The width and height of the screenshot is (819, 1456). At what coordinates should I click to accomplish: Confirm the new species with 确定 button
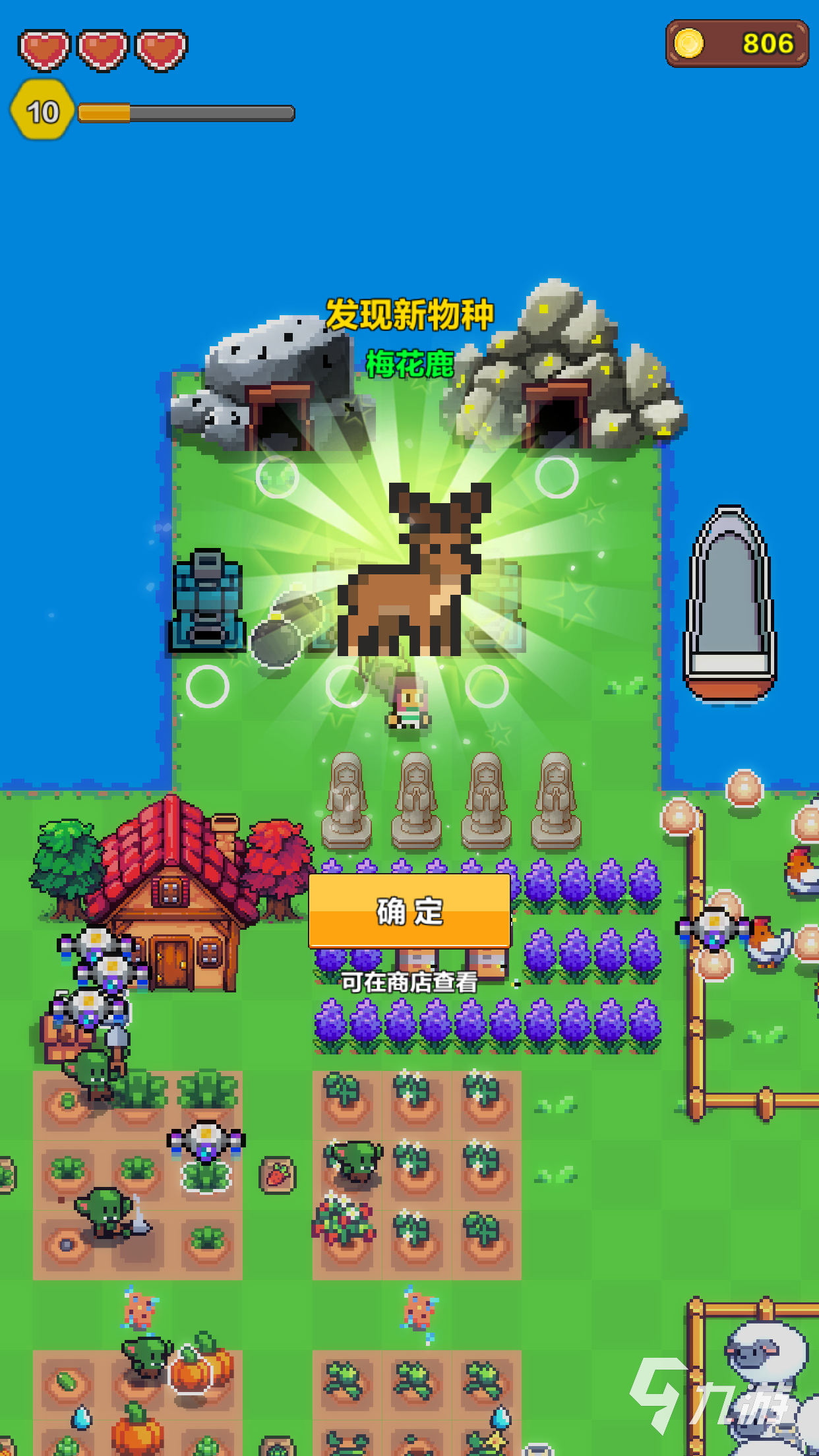(x=409, y=911)
